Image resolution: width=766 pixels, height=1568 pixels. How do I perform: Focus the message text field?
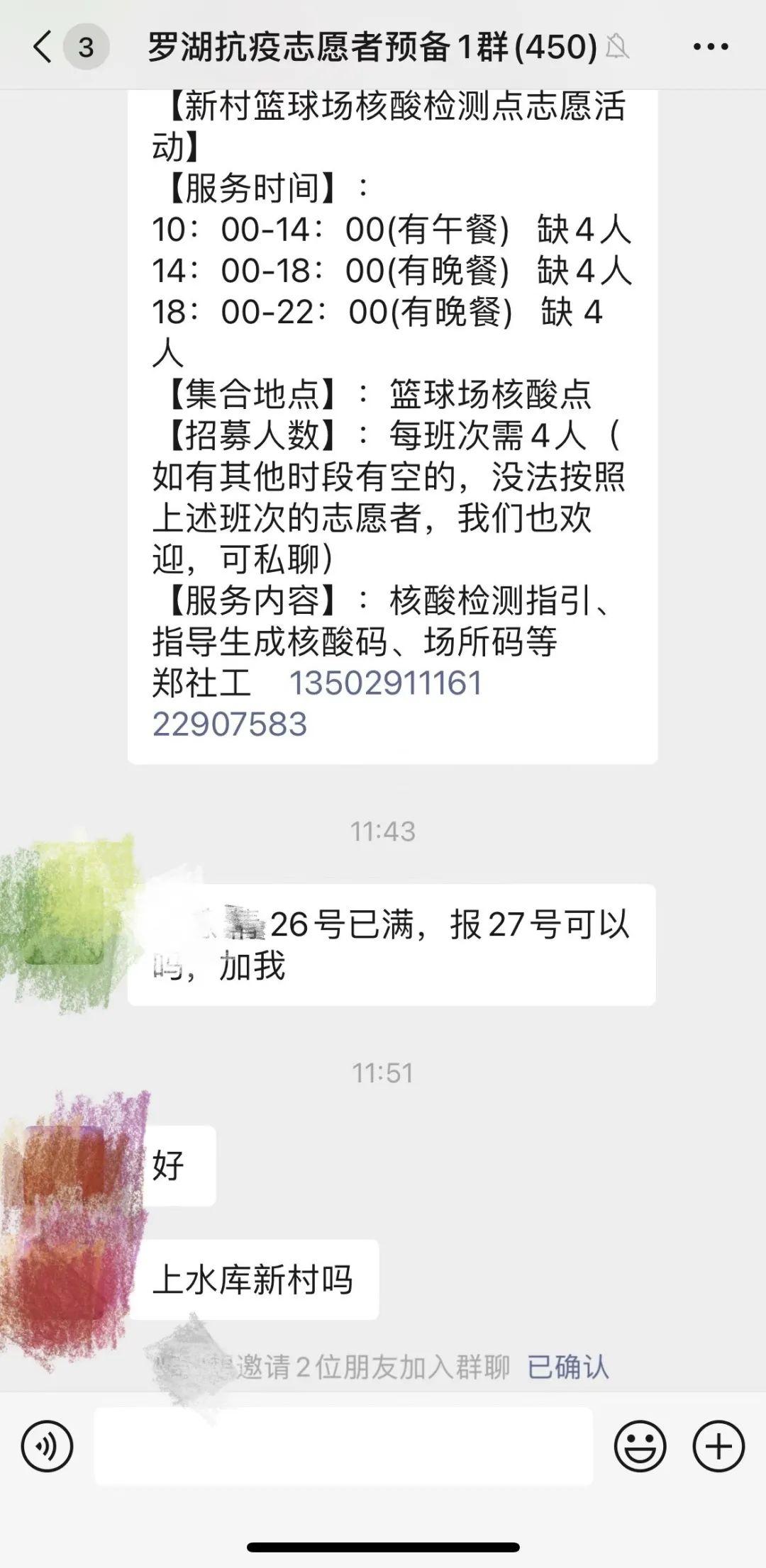tap(343, 1446)
